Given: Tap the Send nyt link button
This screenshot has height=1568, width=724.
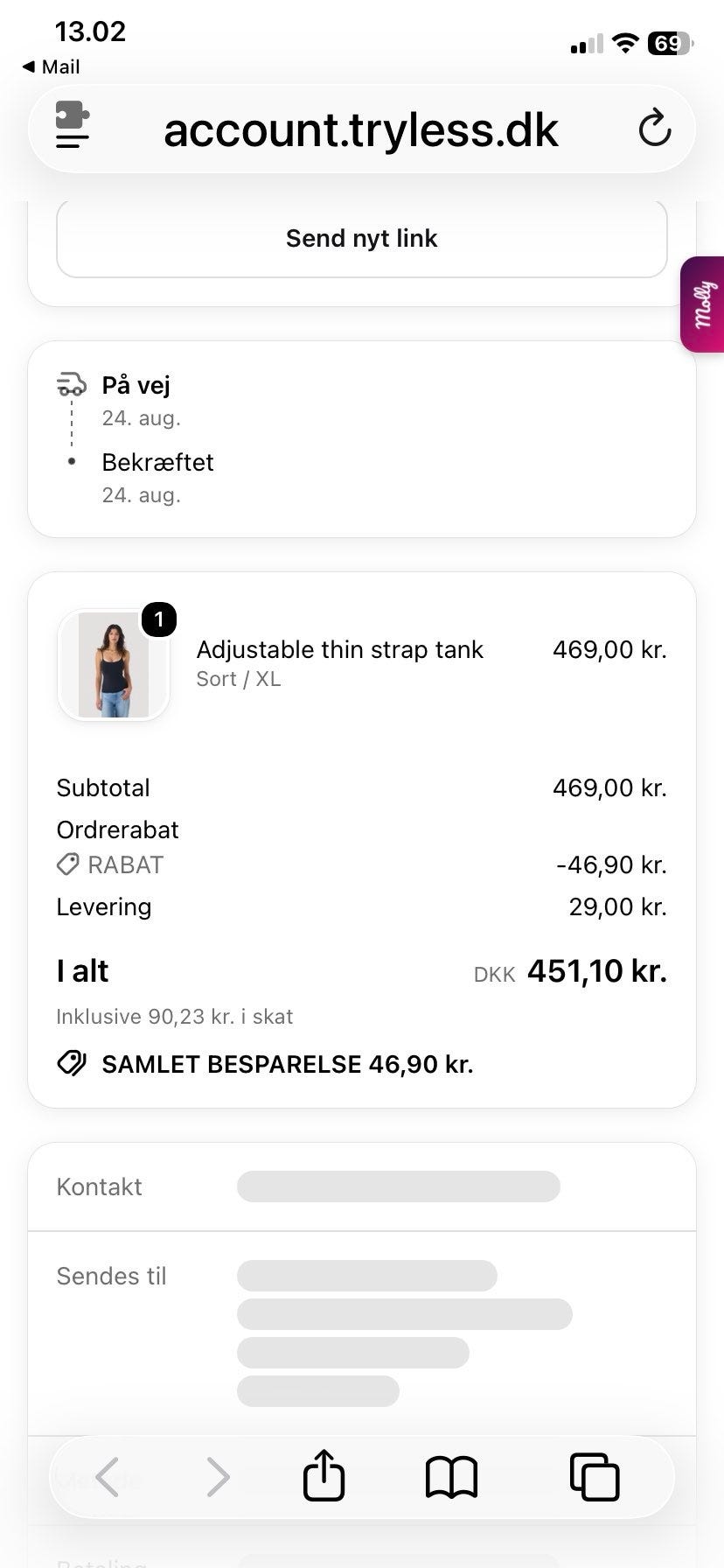Looking at the screenshot, I should 362,238.
